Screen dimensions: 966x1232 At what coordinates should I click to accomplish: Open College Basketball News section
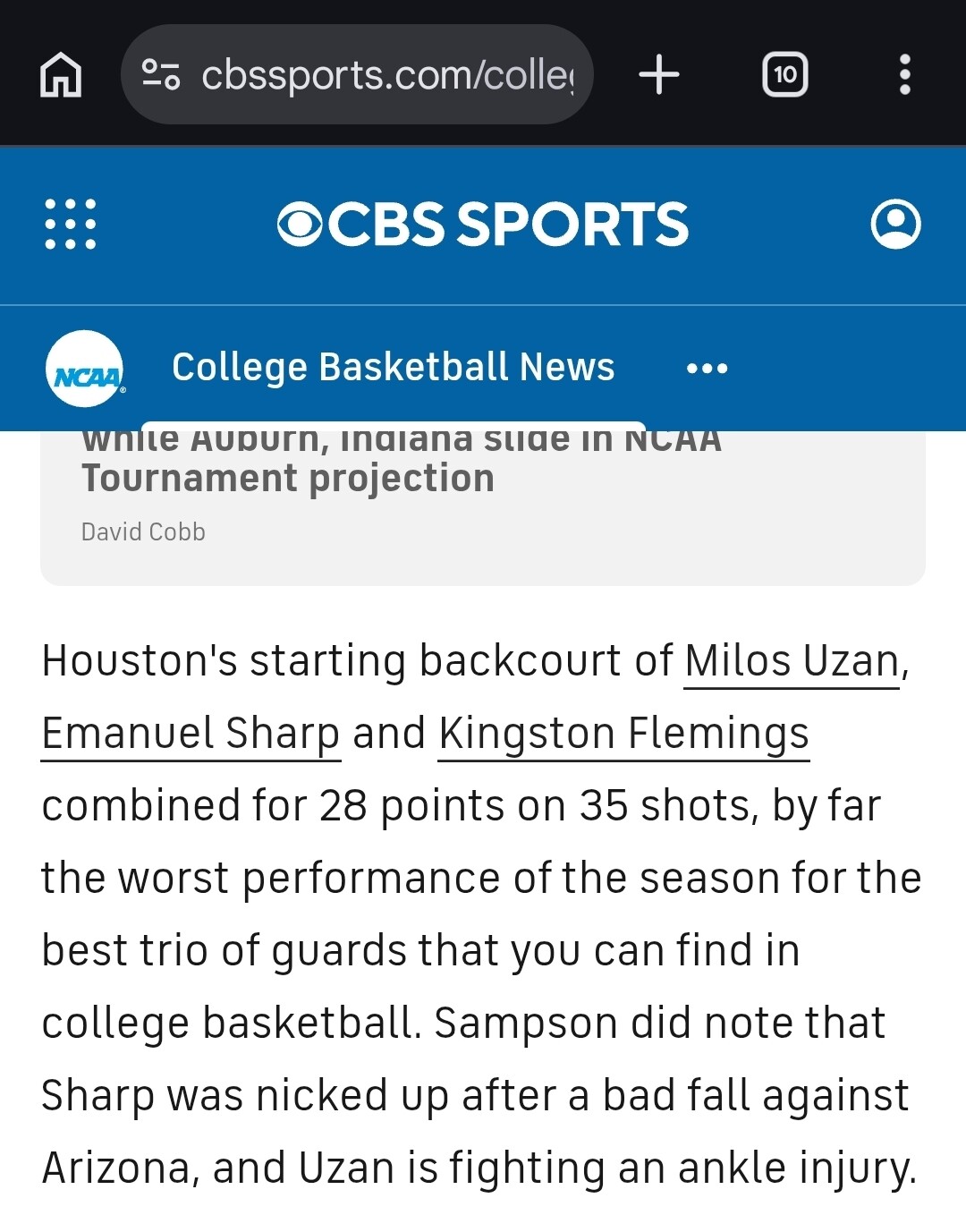point(393,367)
